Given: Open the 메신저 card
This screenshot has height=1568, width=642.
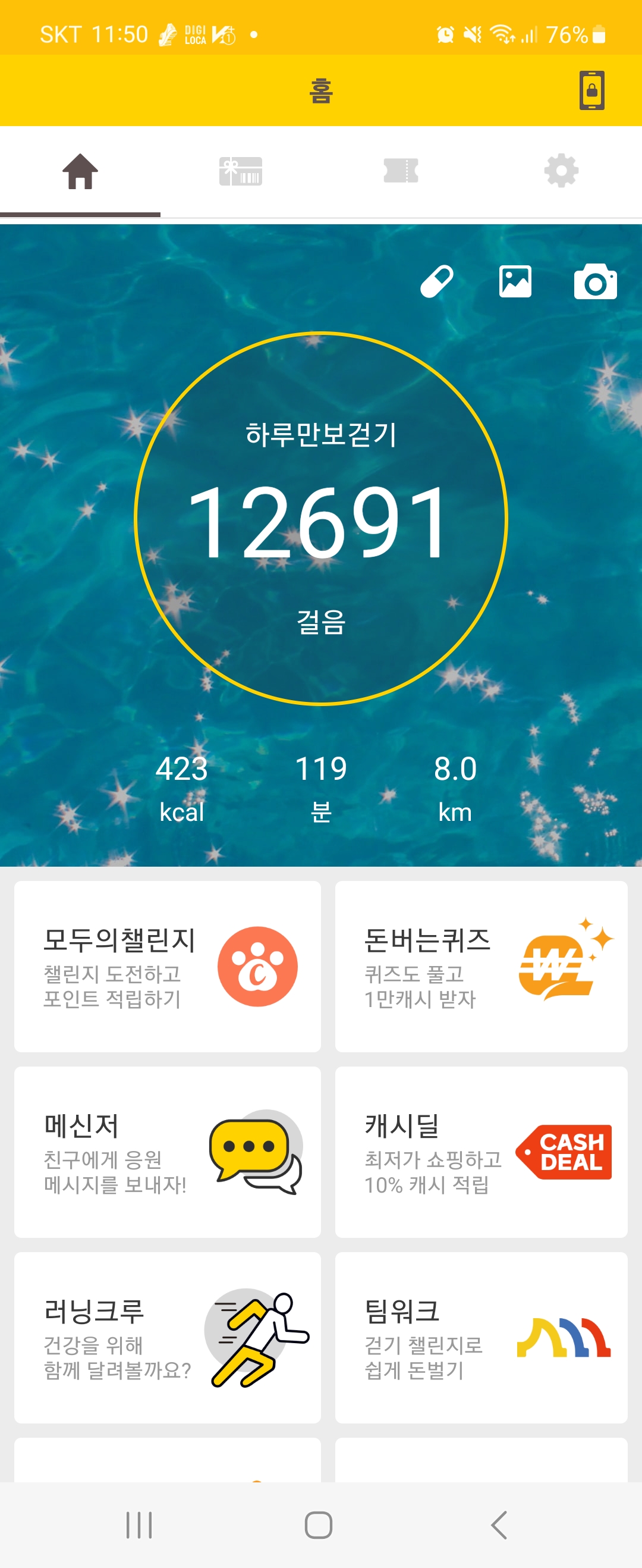Looking at the screenshot, I should 168,1152.
